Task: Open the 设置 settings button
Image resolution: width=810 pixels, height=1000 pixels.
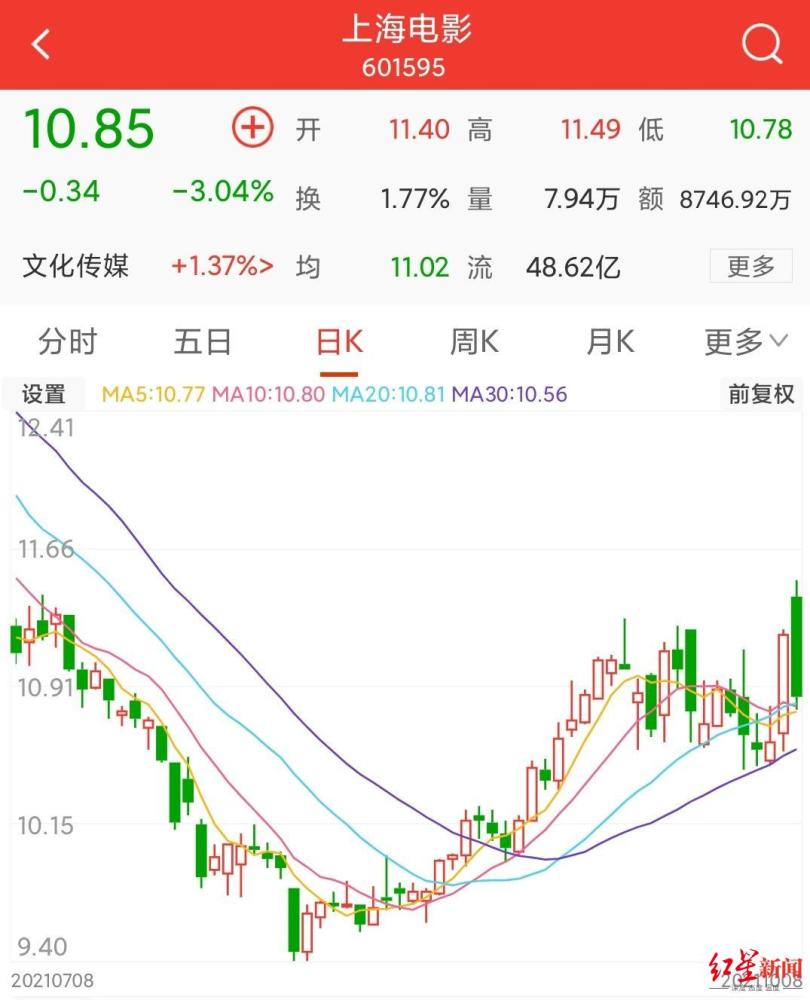Action: point(44,394)
